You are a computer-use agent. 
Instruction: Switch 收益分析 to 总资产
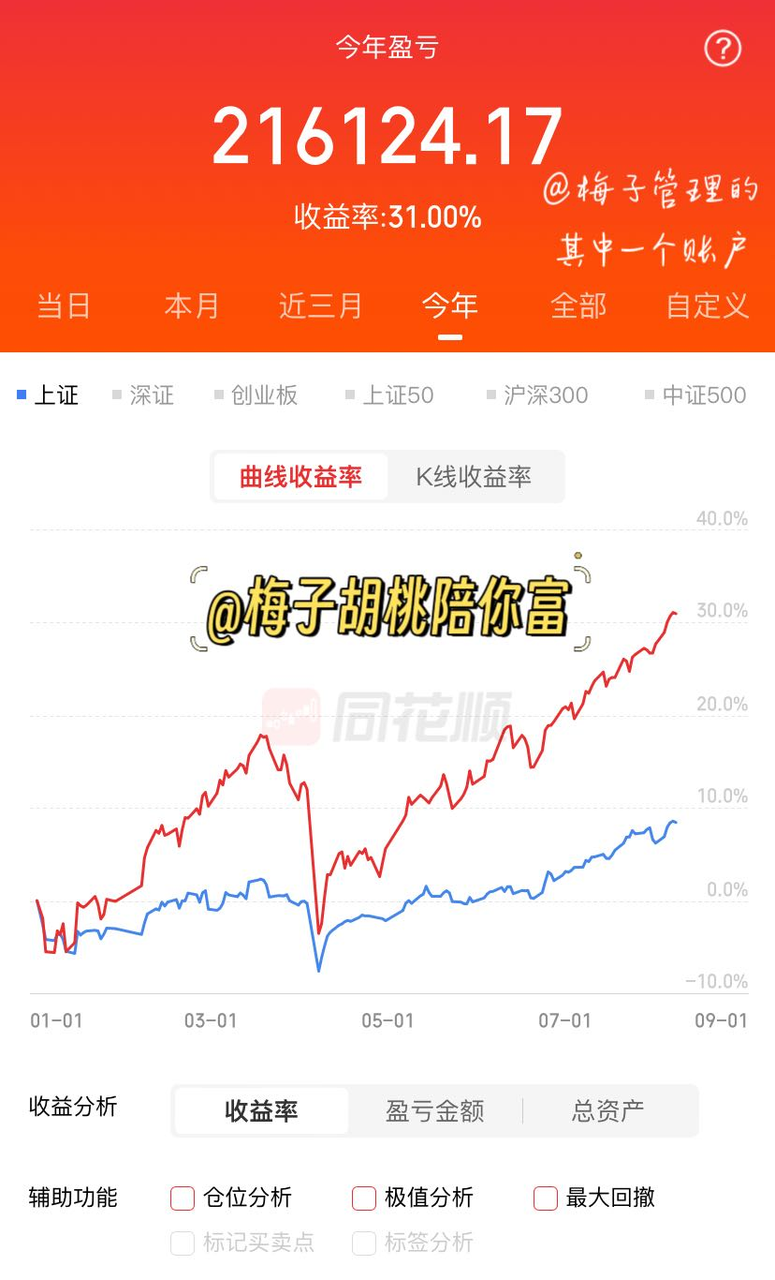point(608,1111)
